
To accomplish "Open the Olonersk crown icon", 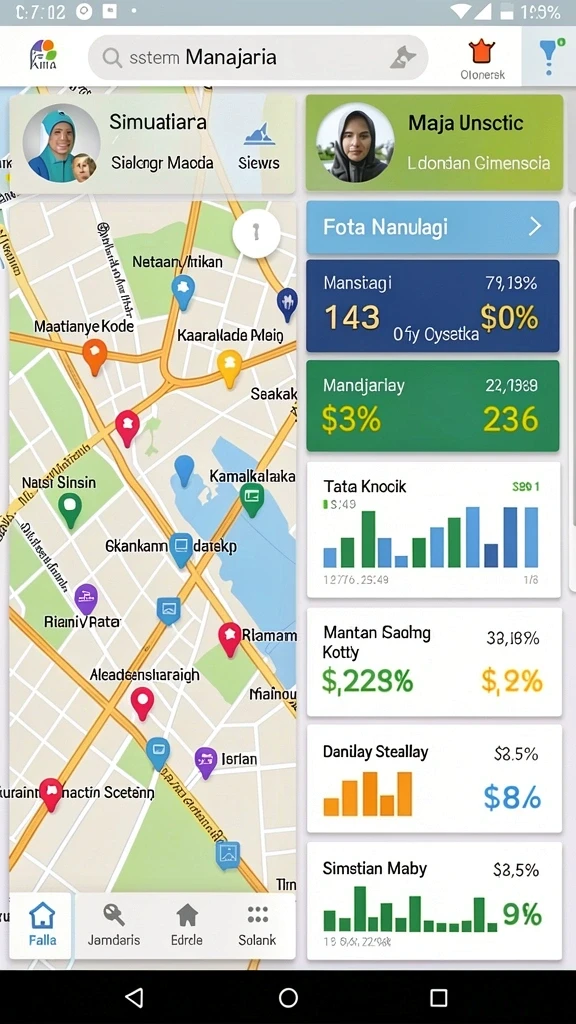I will point(482,59).
